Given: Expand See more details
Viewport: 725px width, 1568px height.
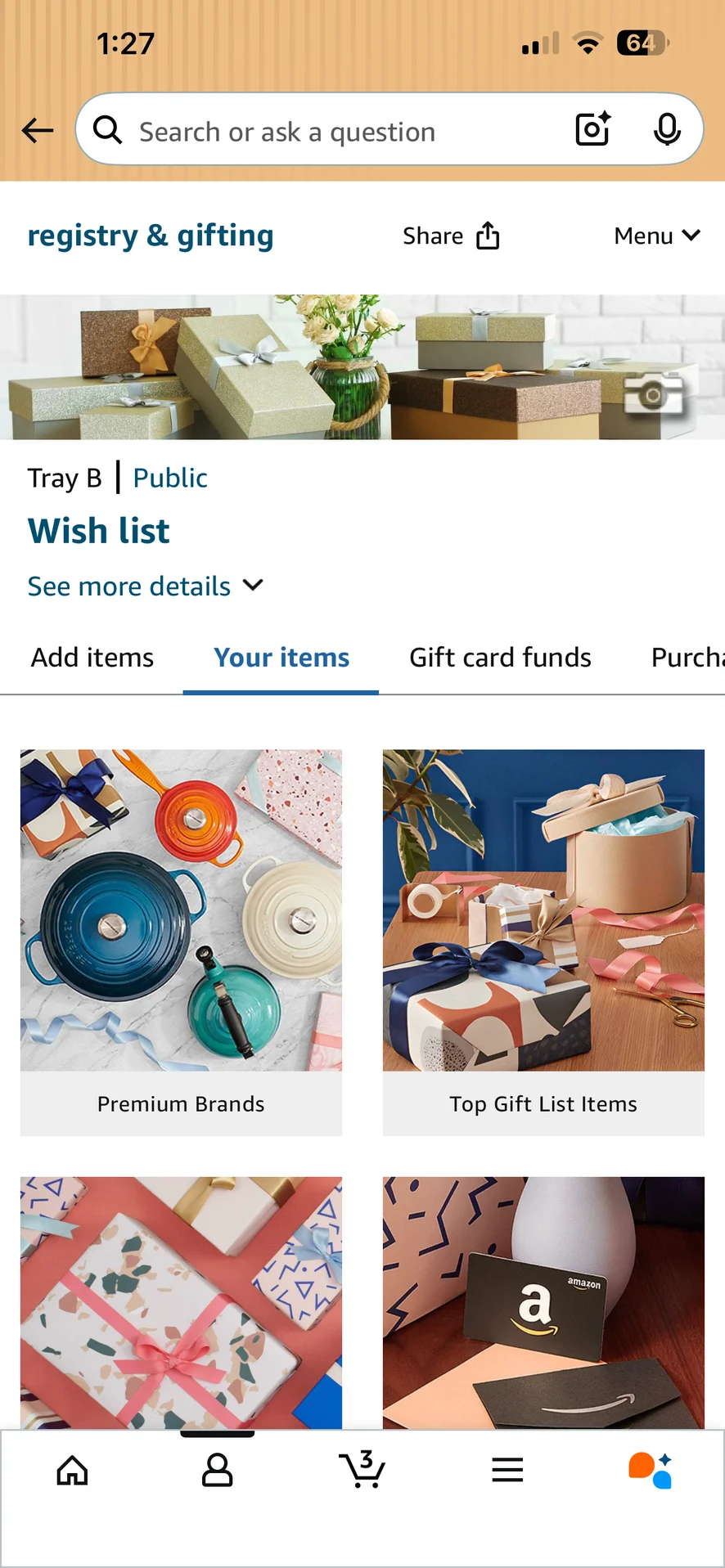Looking at the screenshot, I should click(145, 586).
